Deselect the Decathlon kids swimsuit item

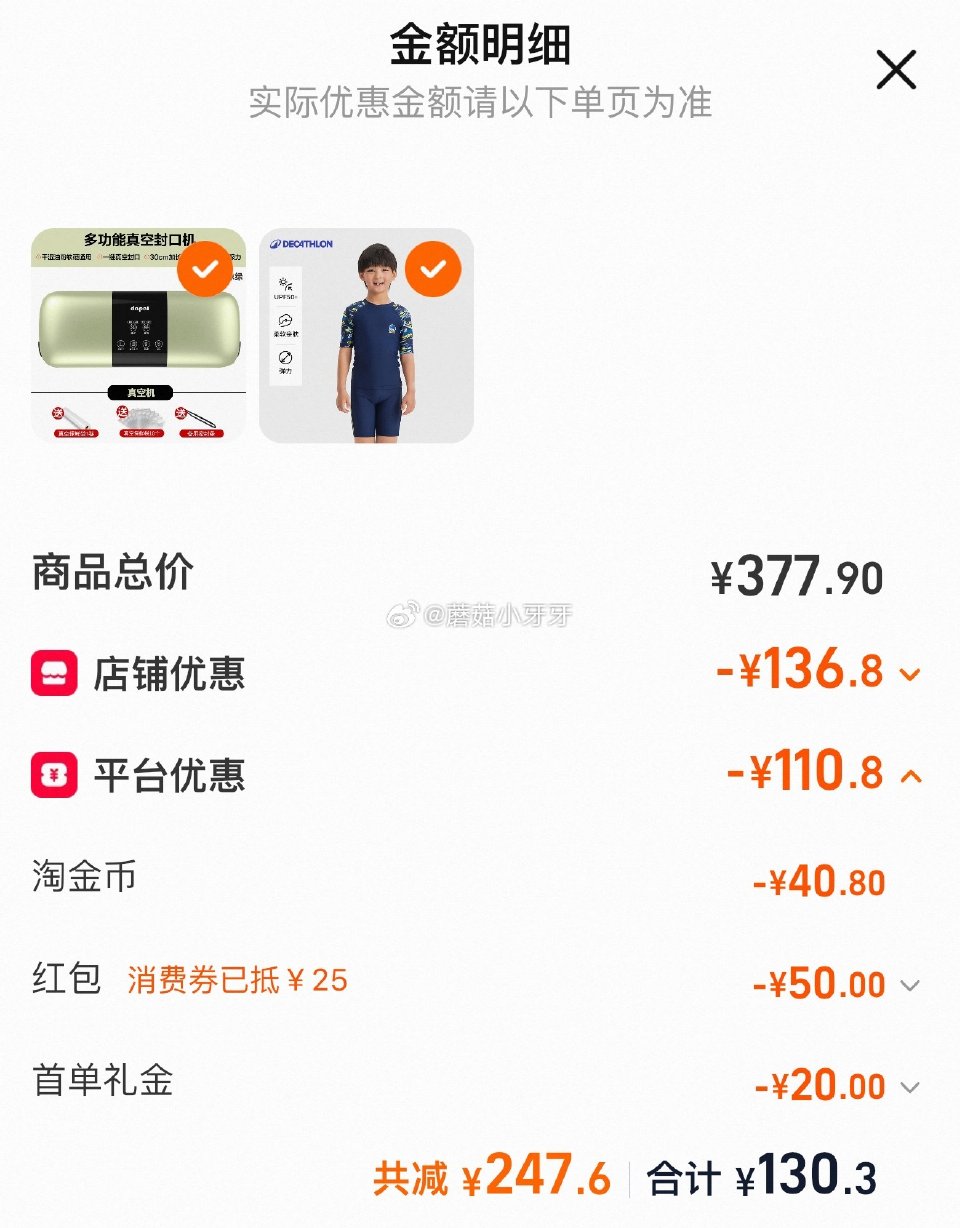(432, 270)
